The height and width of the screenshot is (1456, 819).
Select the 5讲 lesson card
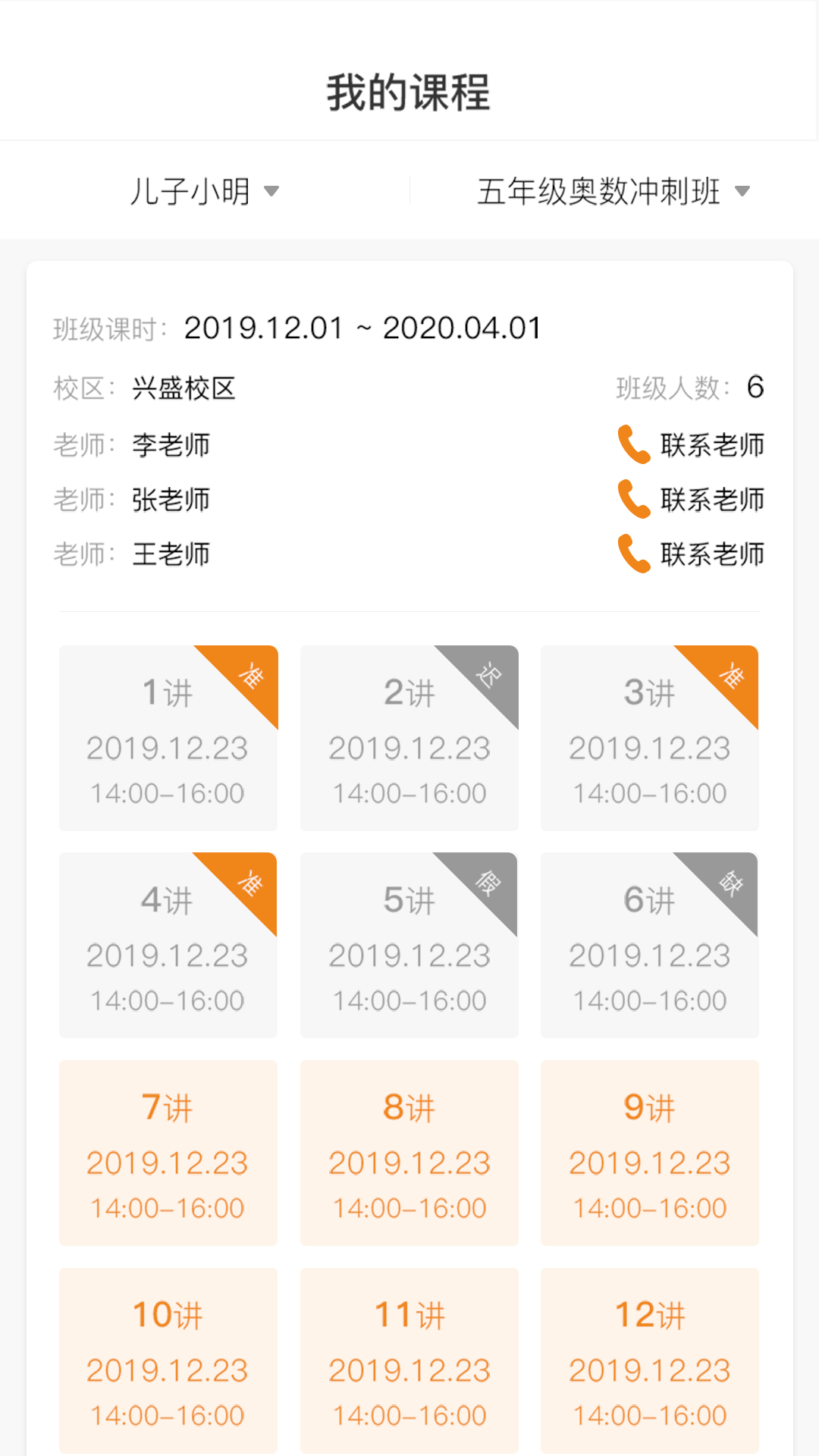coord(409,945)
